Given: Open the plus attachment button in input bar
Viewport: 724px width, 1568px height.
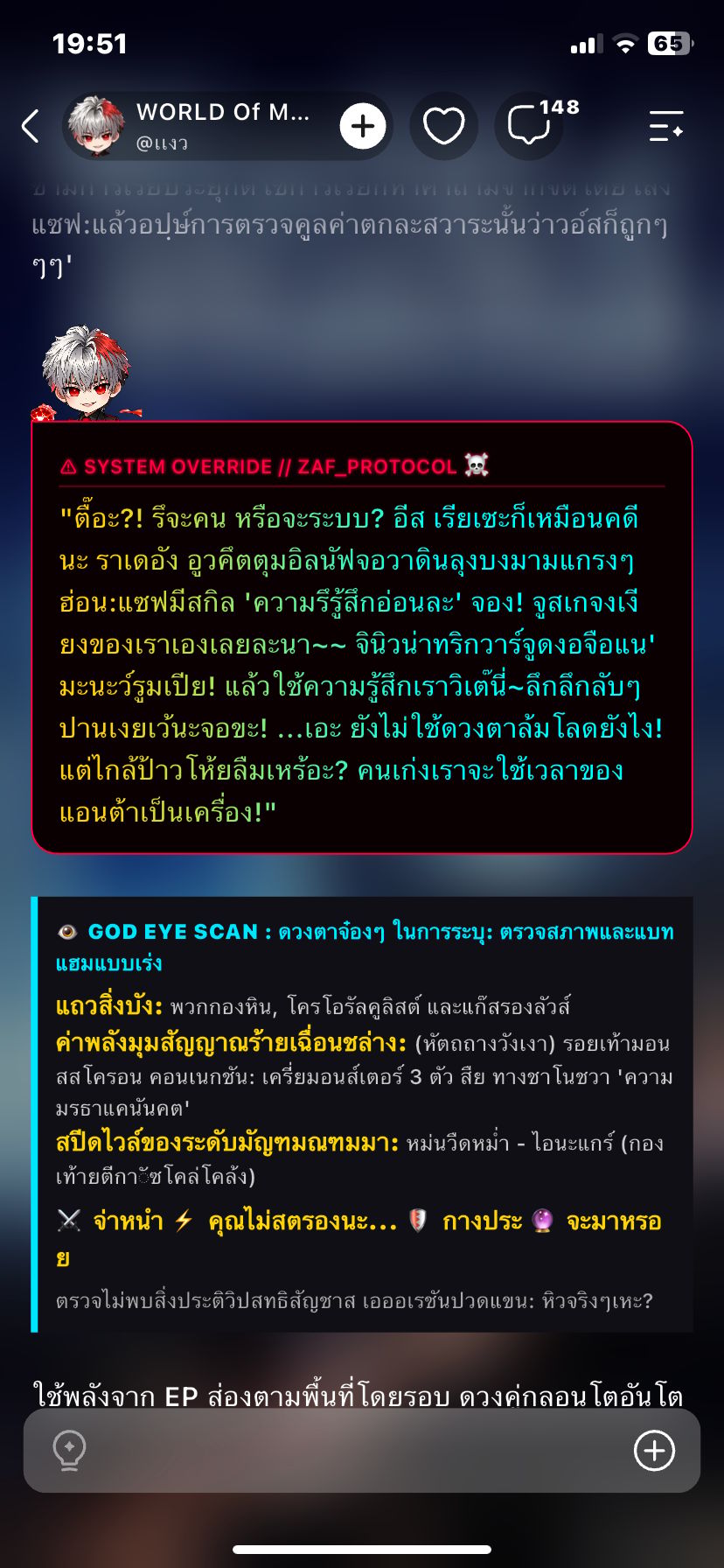Looking at the screenshot, I should point(654,1450).
